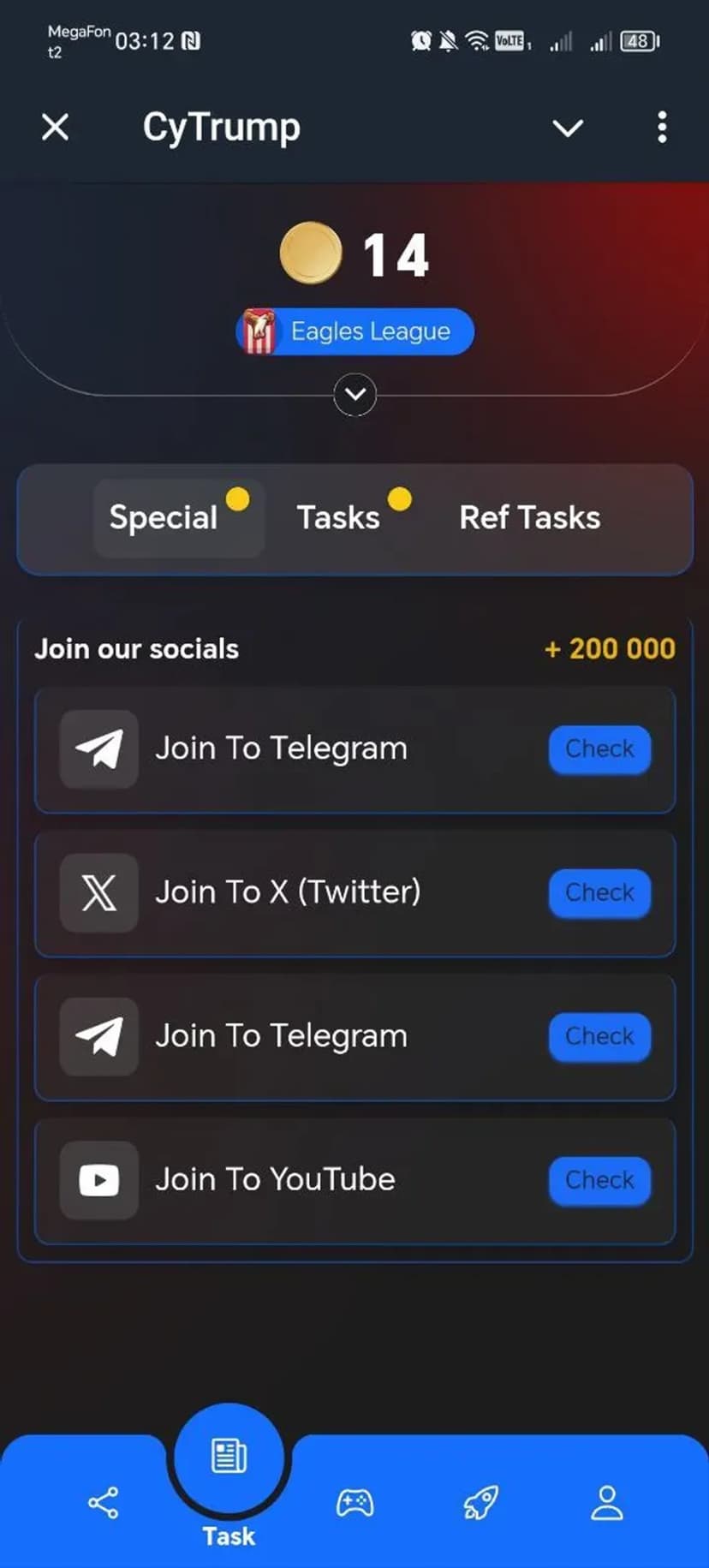
Task: Switch to the Tasks tab
Action: (x=339, y=517)
